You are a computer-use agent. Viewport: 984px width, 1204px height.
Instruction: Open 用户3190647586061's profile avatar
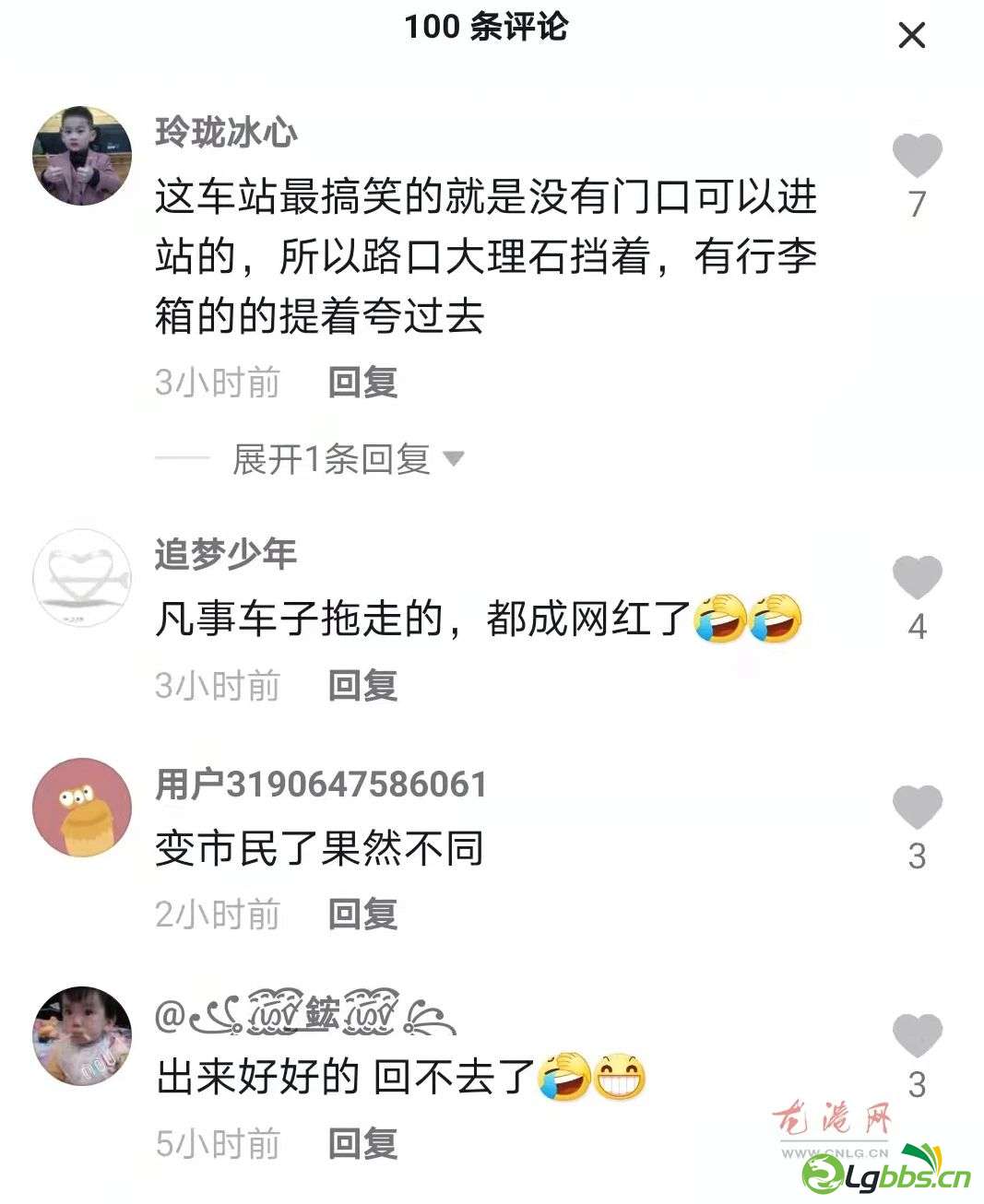(x=82, y=808)
